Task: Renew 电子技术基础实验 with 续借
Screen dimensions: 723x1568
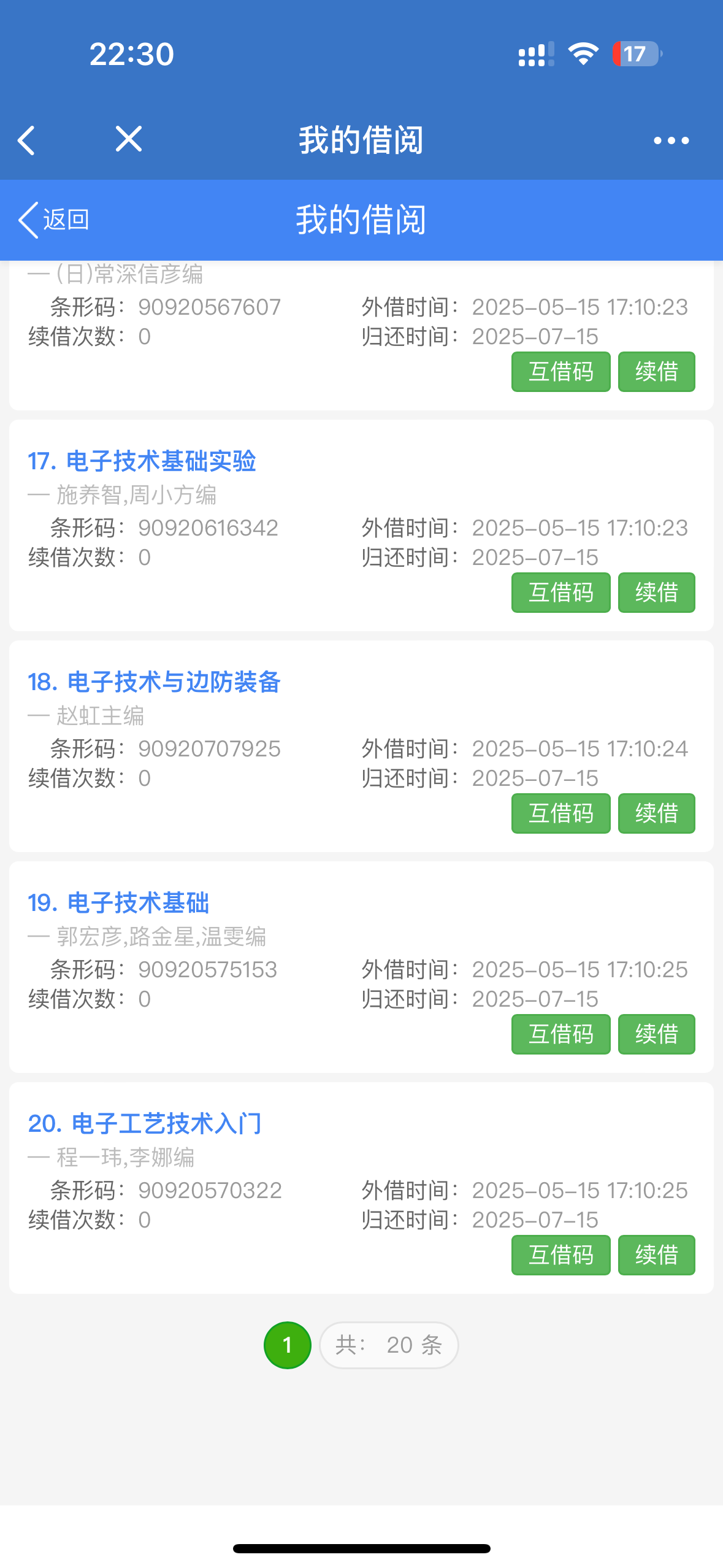Action: tap(656, 593)
